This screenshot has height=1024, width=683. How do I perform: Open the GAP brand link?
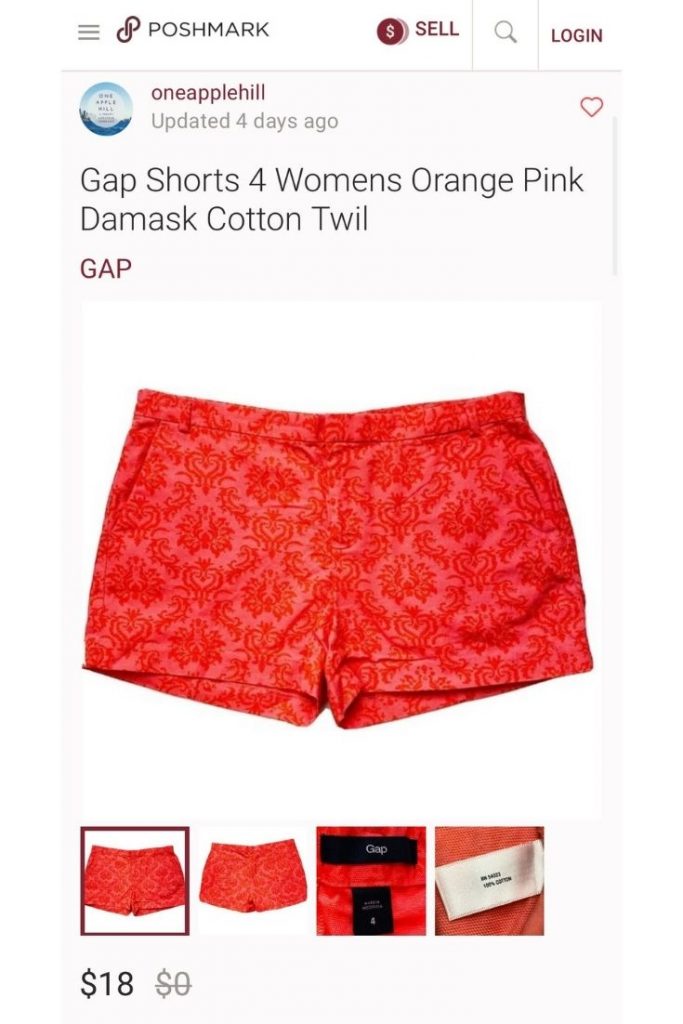106,268
